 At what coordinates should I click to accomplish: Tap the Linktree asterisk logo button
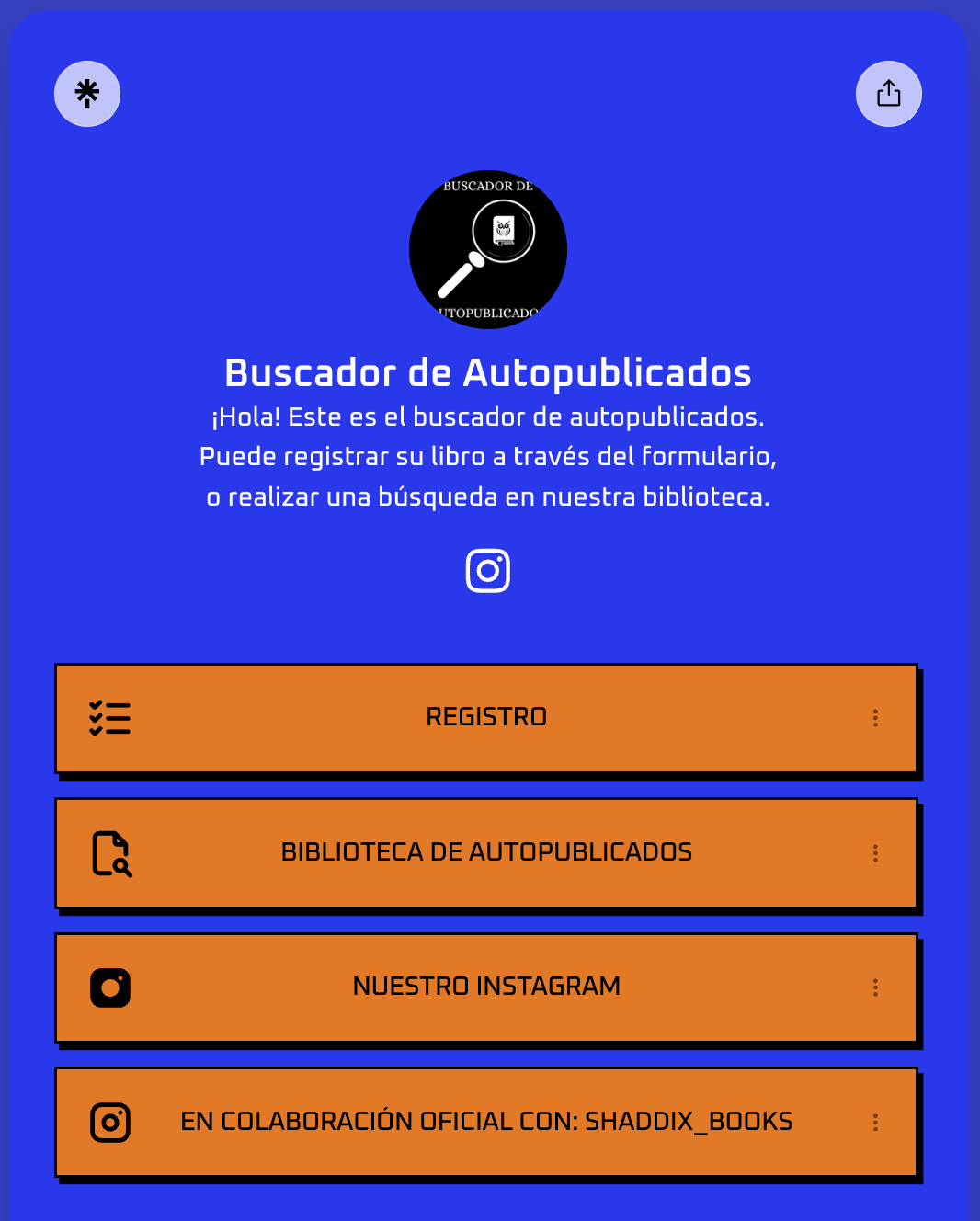pos(87,94)
